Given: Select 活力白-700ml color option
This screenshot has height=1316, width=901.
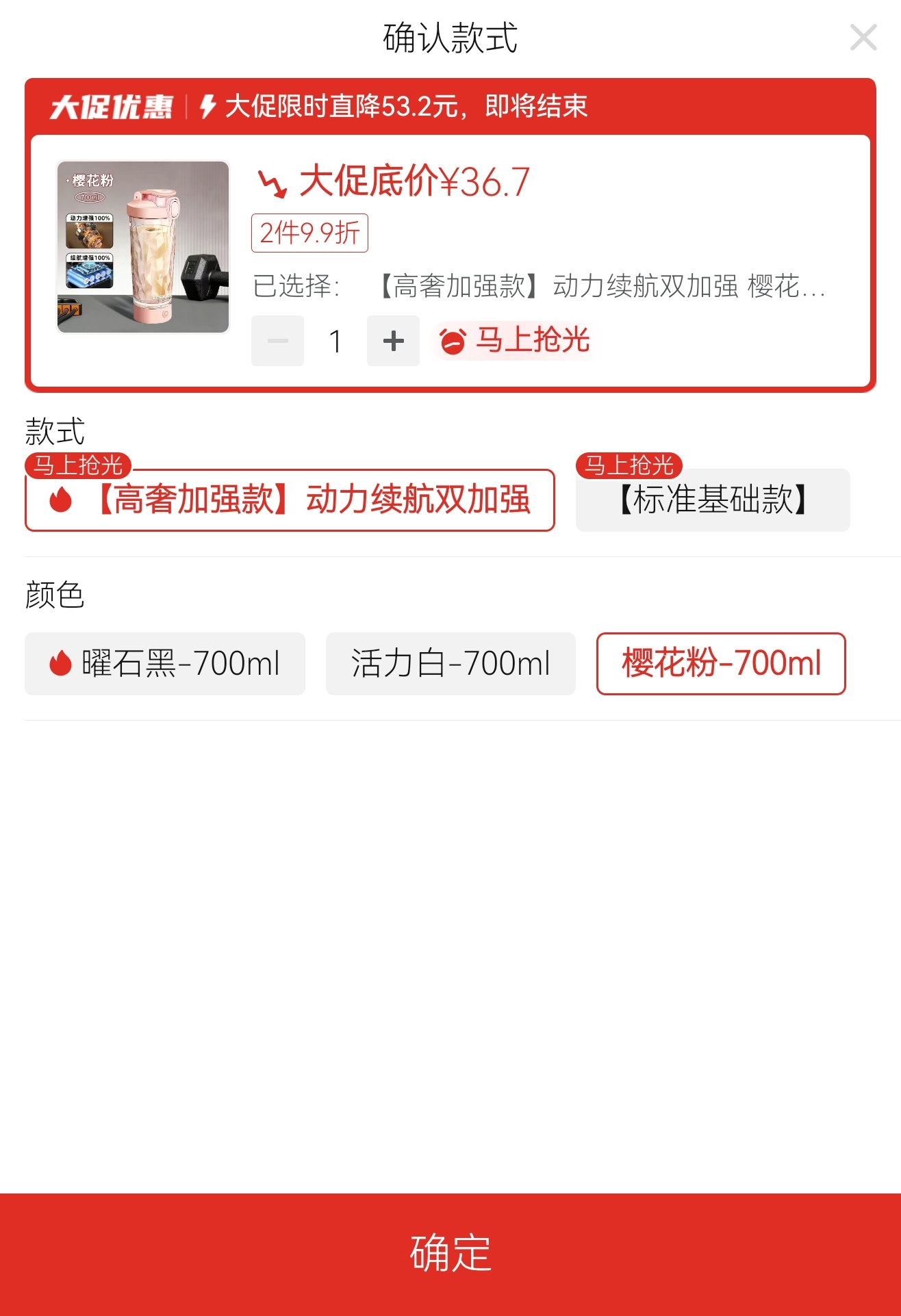Looking at the screenshot, I should [x=450, y=664].
